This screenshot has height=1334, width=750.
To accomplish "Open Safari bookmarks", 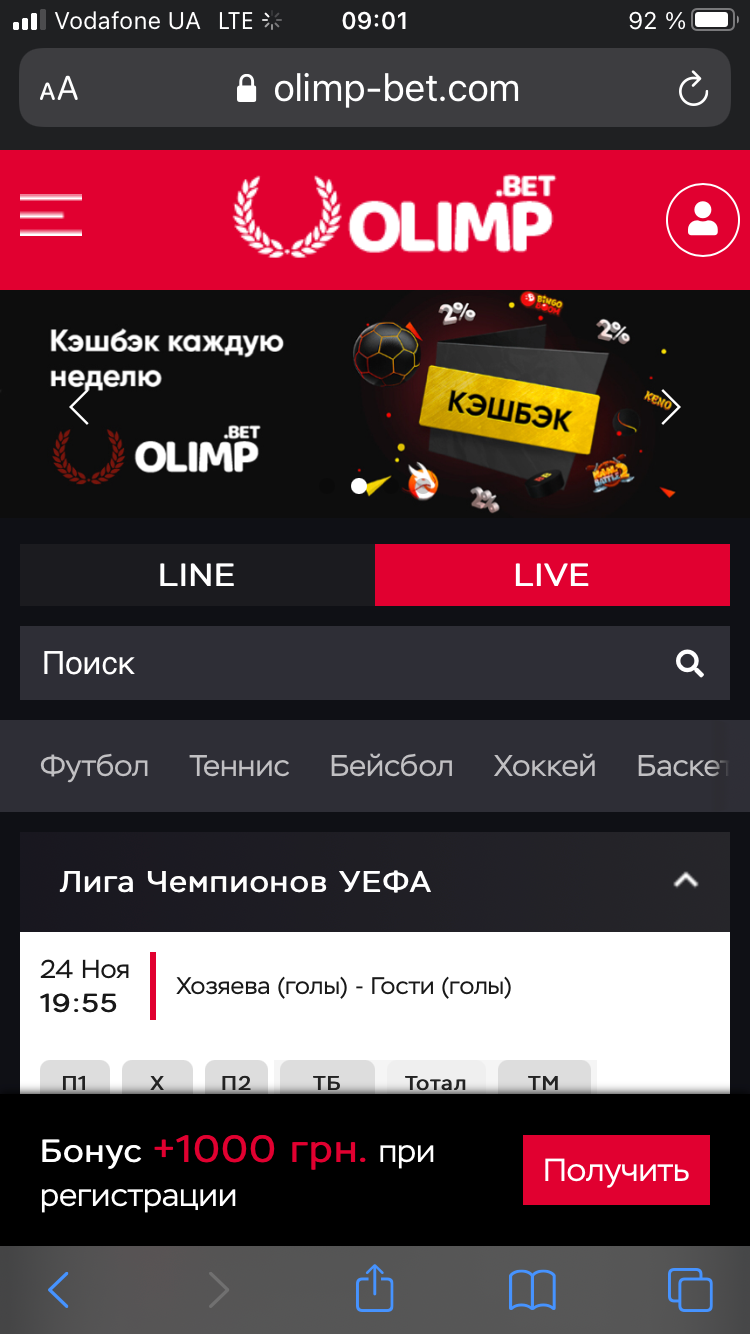I will [532, 1290].
